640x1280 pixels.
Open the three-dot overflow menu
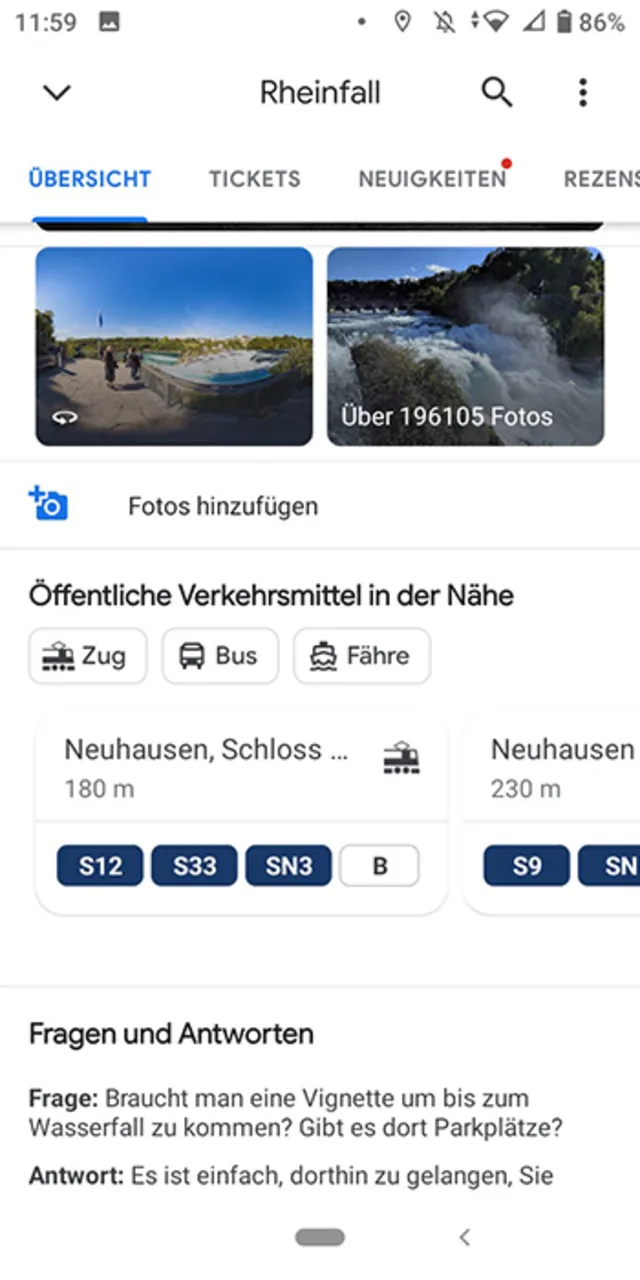pos(583,93)
